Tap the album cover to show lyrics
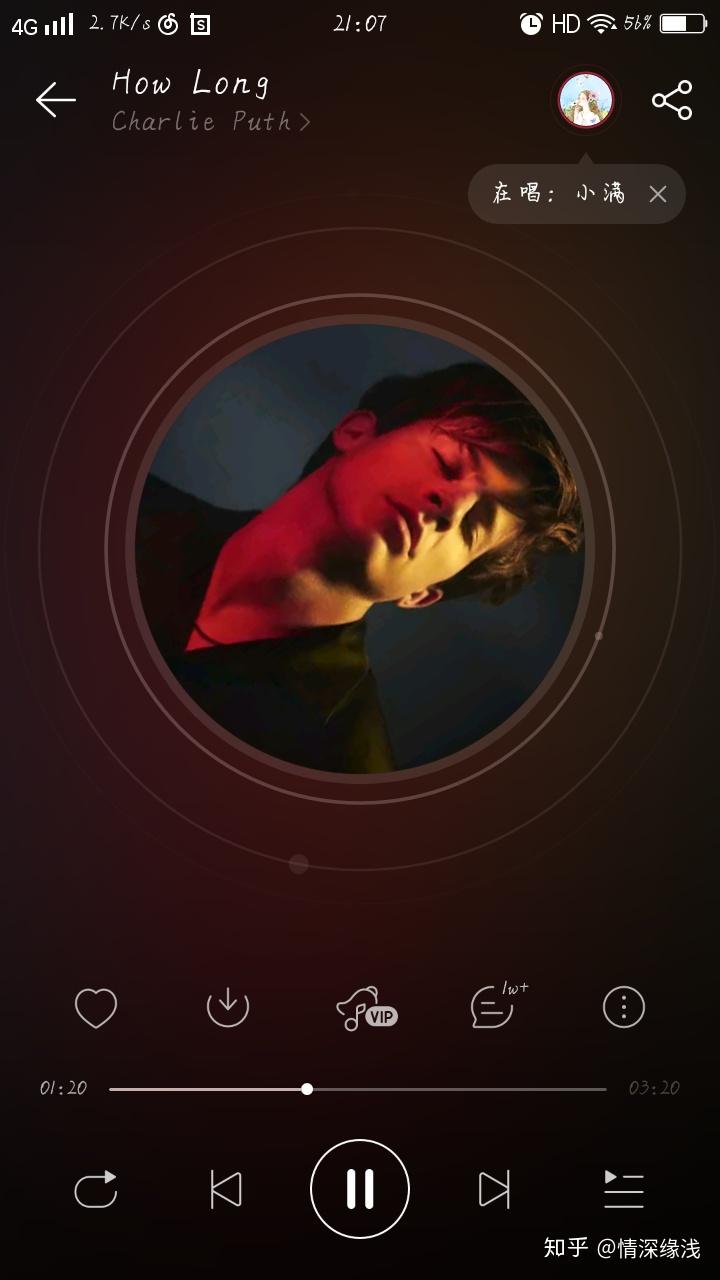 pos(360,548)
